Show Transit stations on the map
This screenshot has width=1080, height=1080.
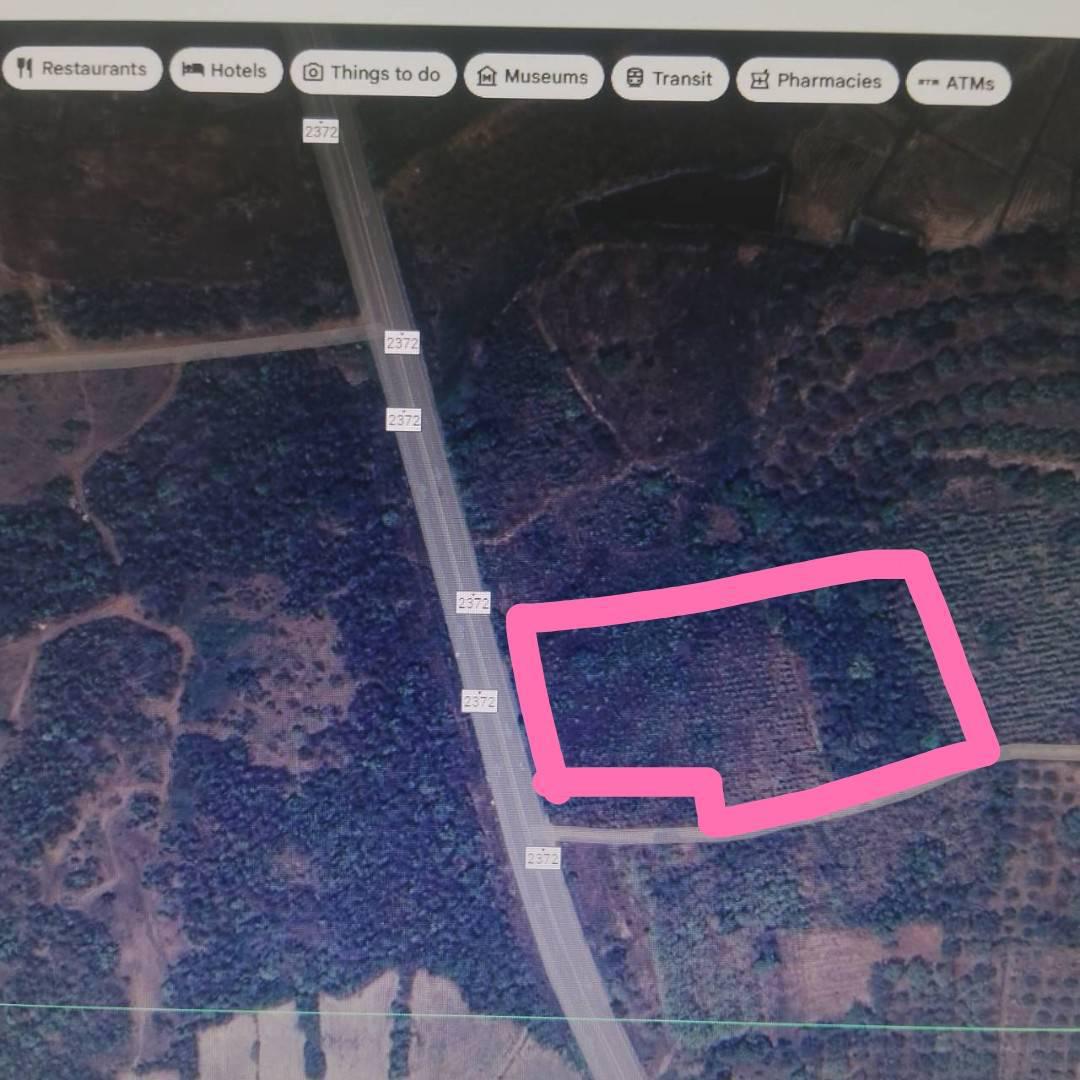click(x=670, y=79)
